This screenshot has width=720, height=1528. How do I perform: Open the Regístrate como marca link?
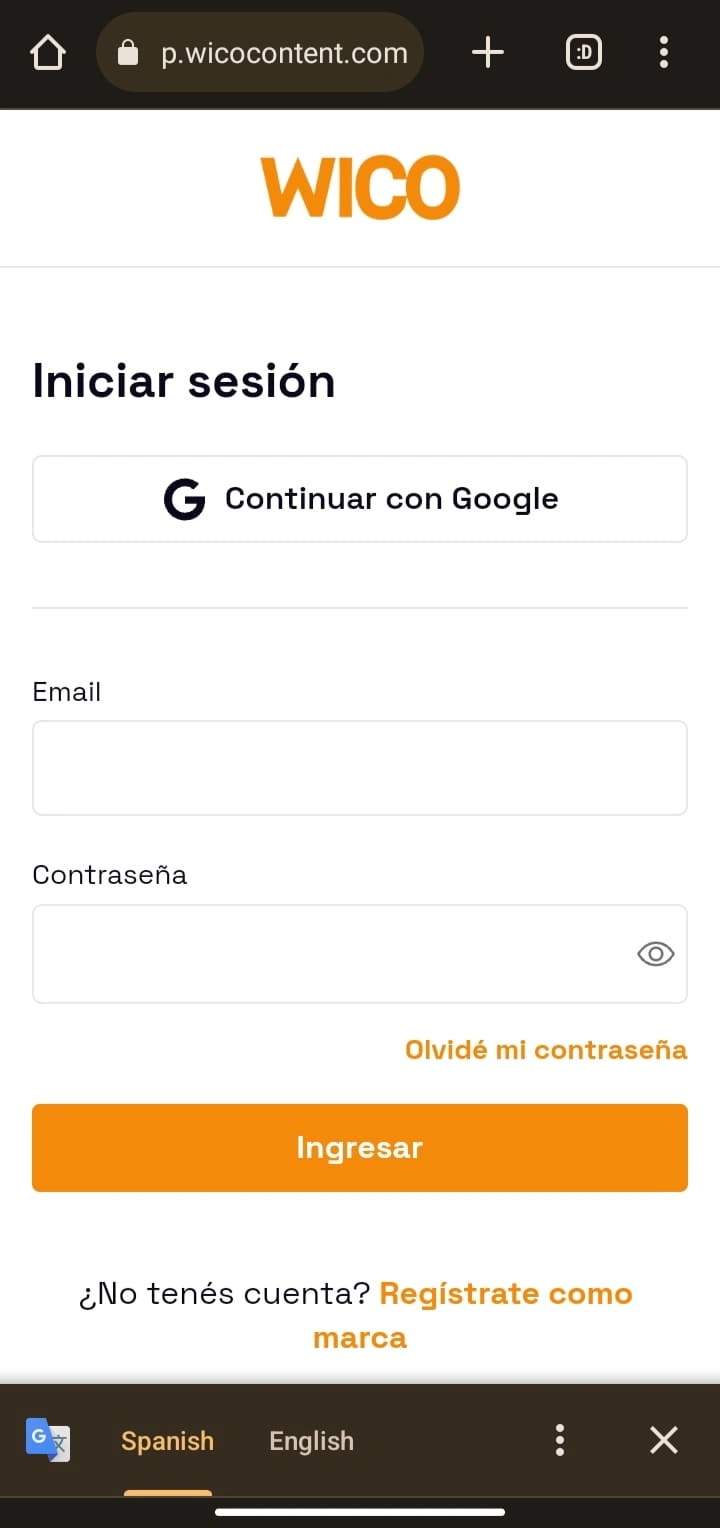click(505, 1294)
